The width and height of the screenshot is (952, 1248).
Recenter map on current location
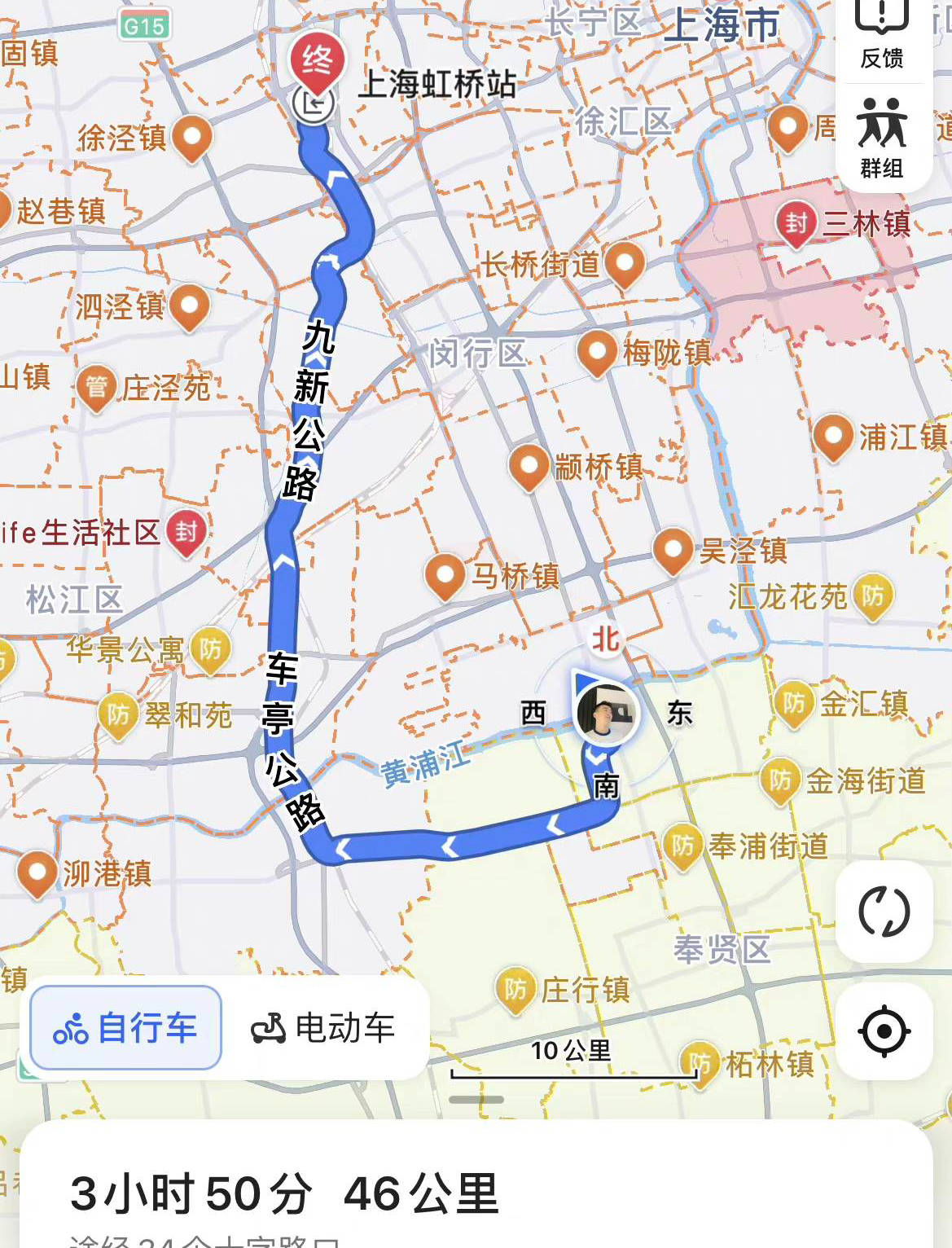[x=884, y=1031]
